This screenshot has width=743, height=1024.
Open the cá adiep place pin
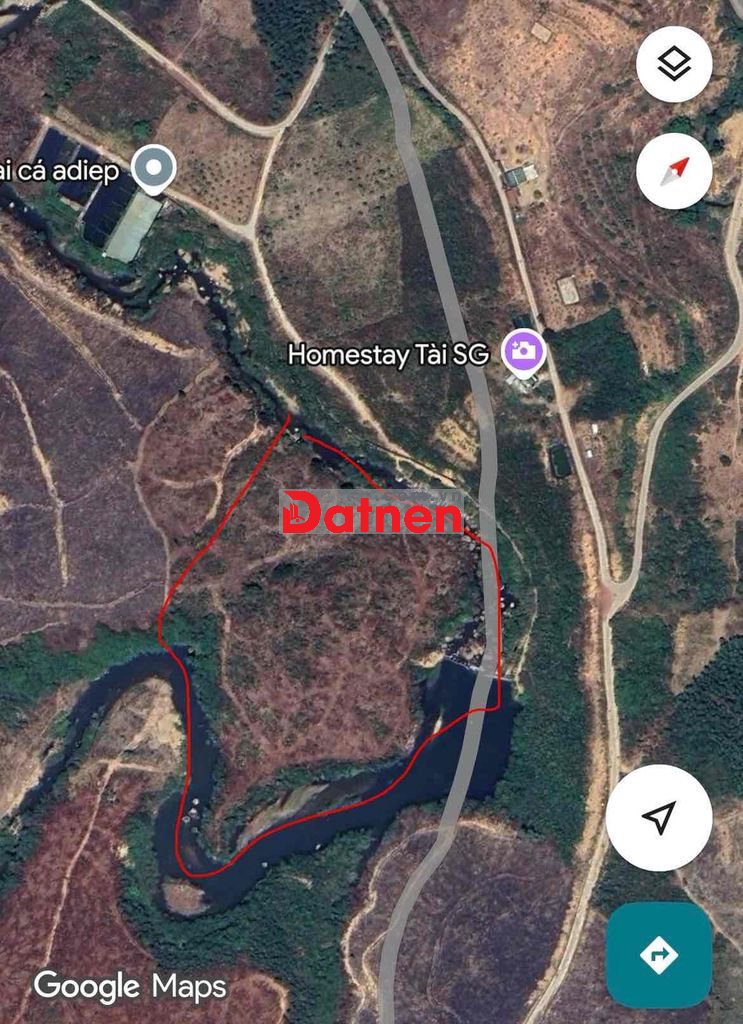153,170
